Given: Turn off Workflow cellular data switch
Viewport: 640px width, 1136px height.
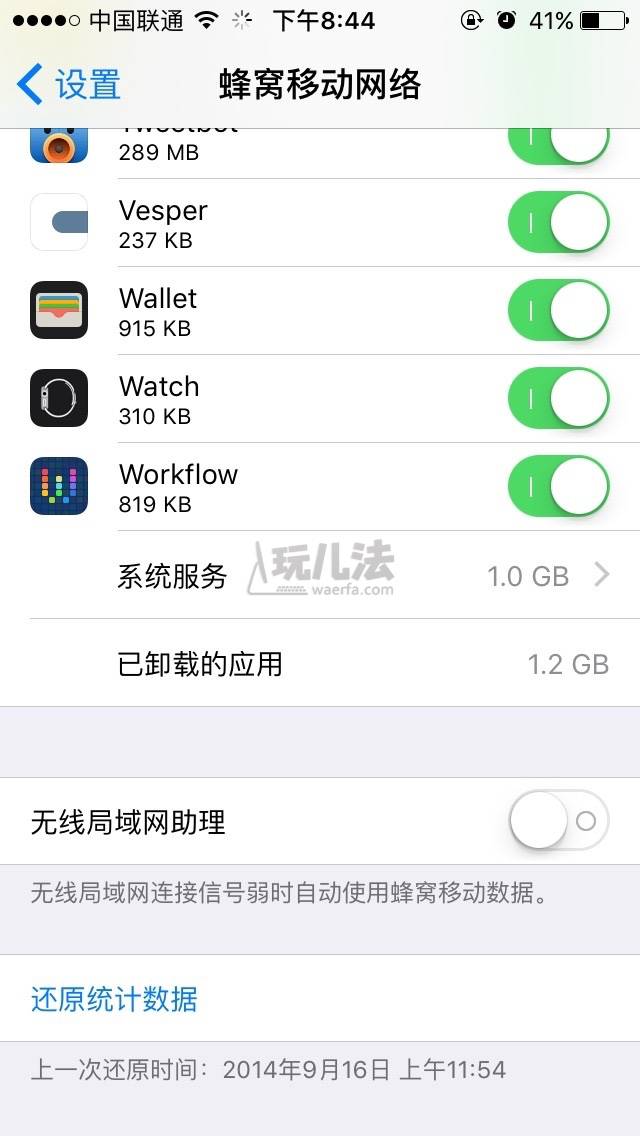Looking at the screenshot, I should [558, 486].
